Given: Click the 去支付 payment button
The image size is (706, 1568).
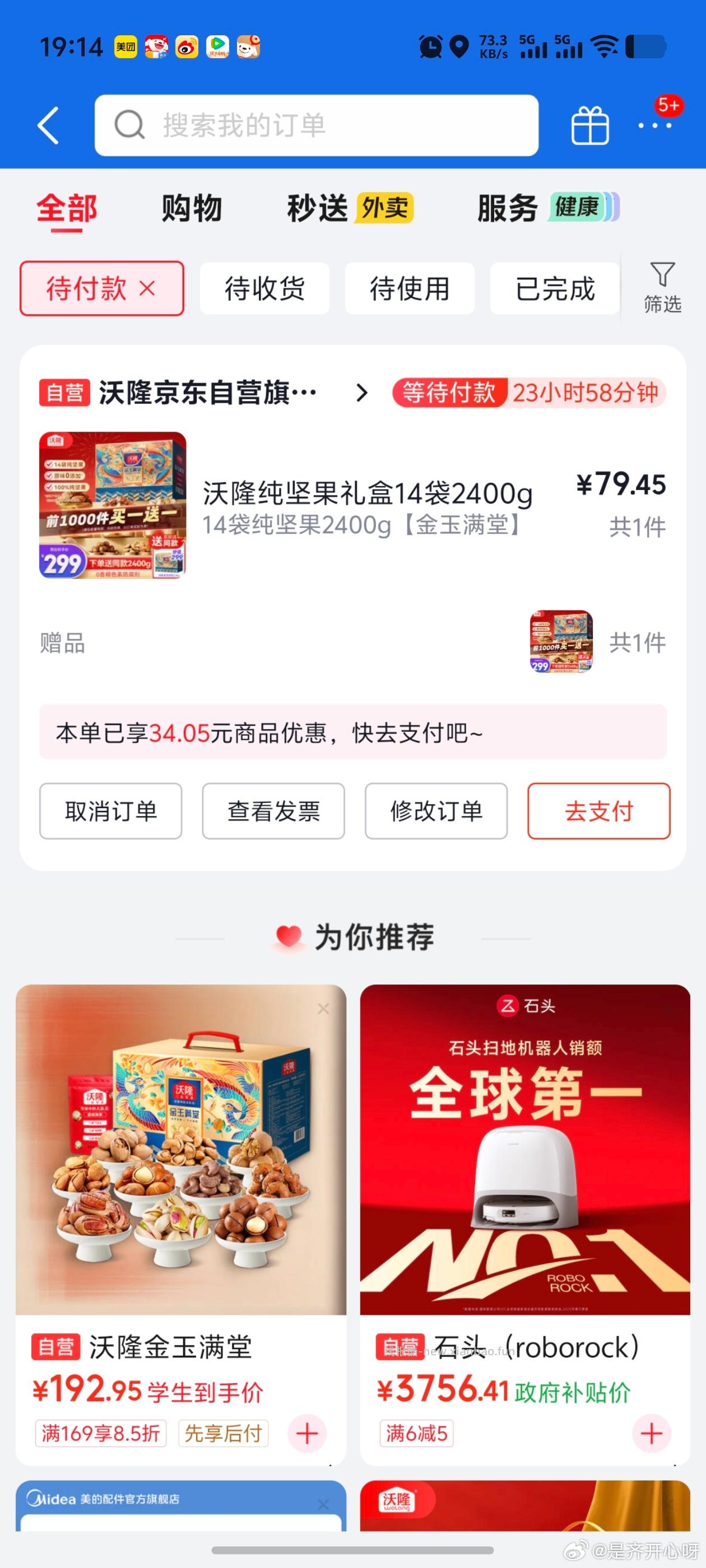Looking at the screenshot, I should coord(599,811).
